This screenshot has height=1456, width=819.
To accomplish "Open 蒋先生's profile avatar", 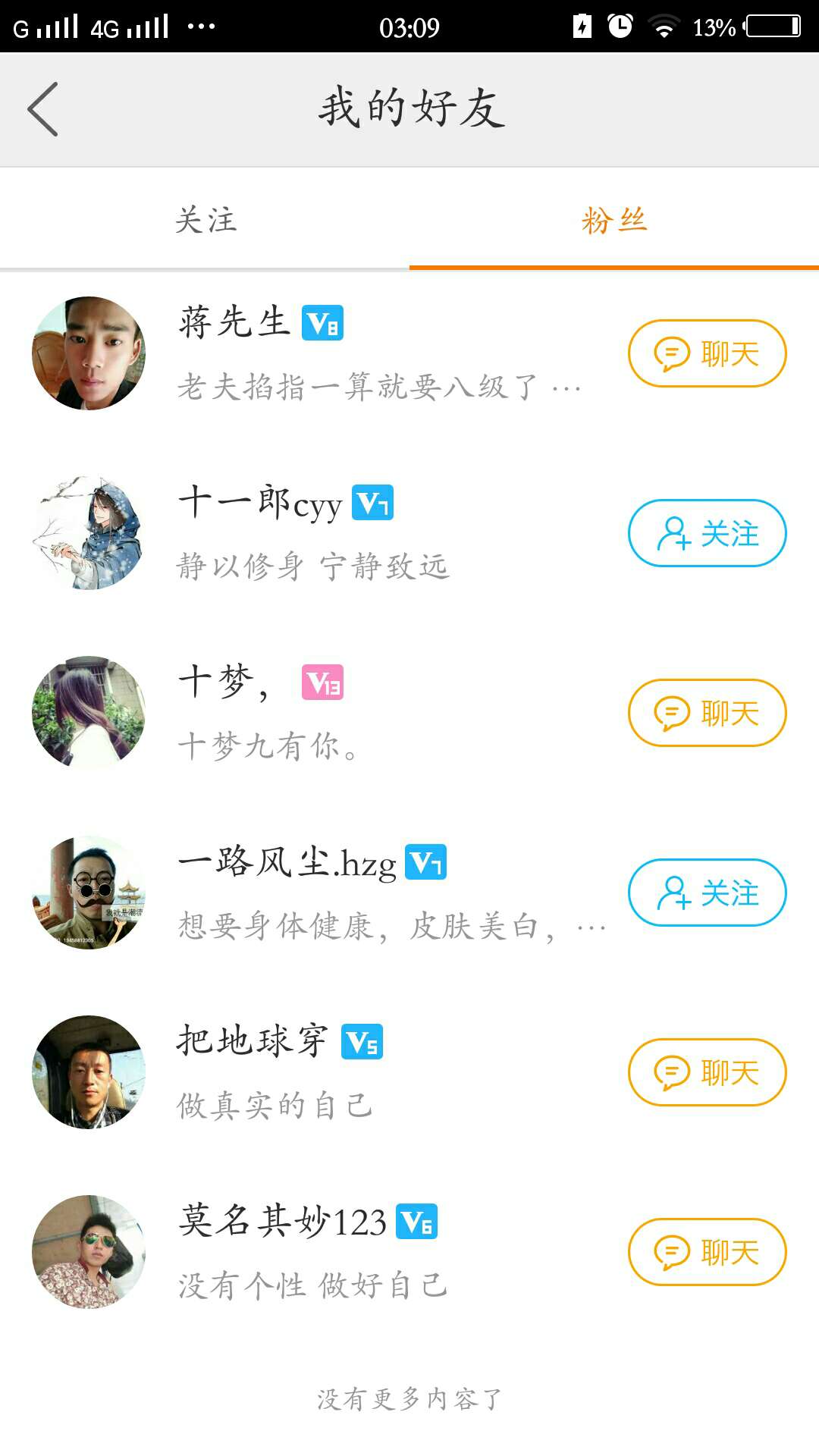I will pos(89,353).
